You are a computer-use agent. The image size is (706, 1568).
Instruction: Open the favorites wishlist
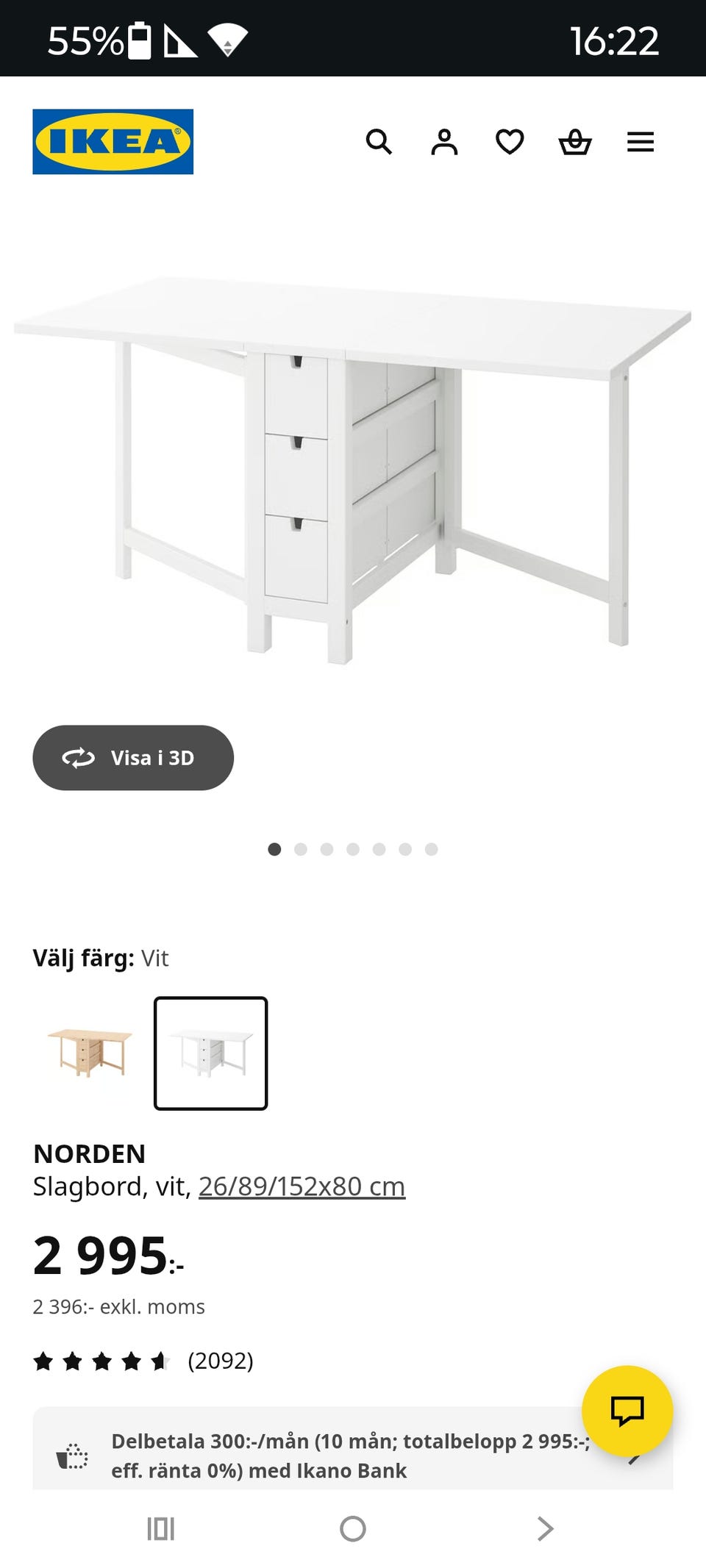tap(509, 142)
